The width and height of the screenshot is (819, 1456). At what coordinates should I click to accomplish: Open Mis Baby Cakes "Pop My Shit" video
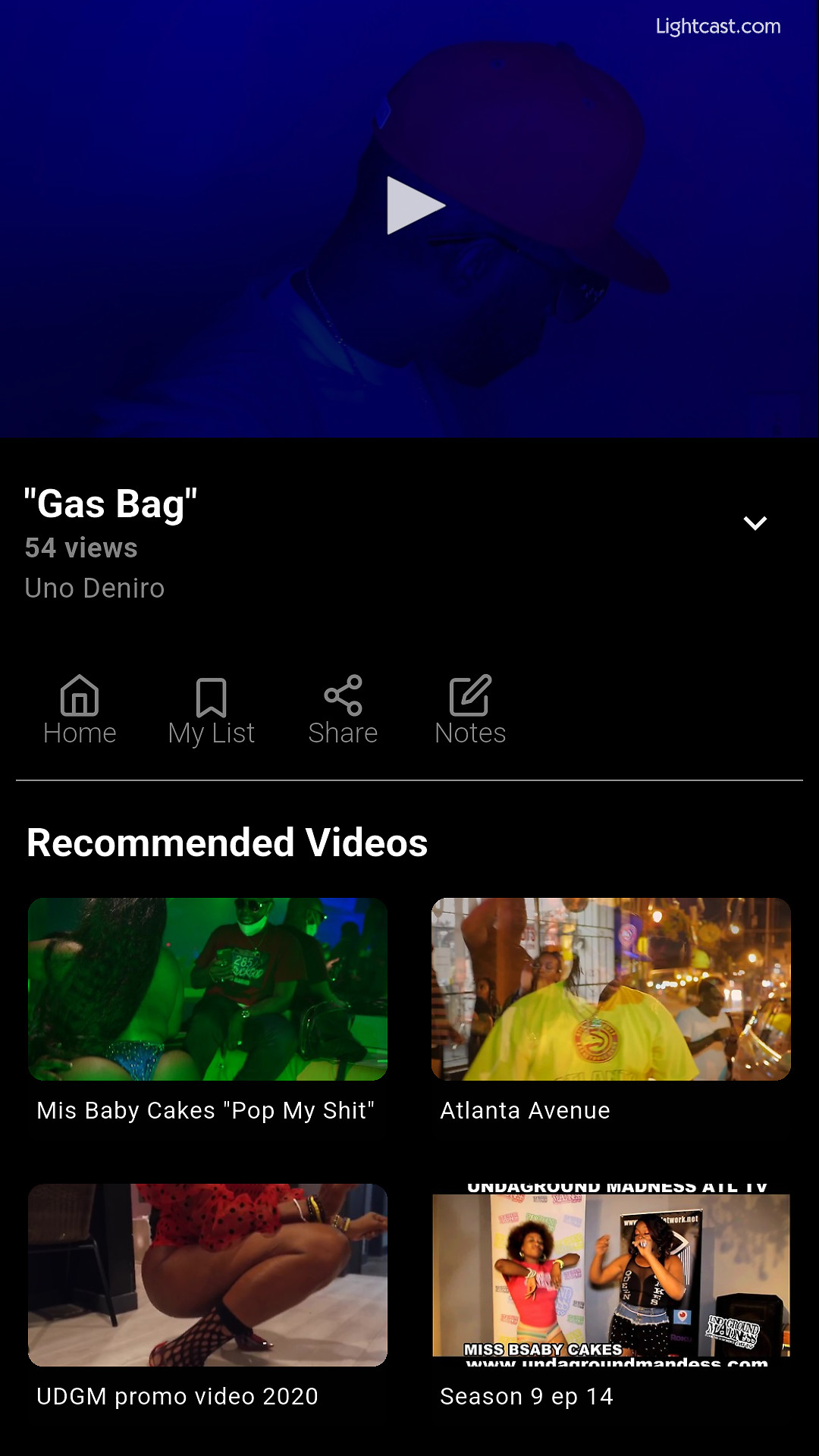coord(208,989)
